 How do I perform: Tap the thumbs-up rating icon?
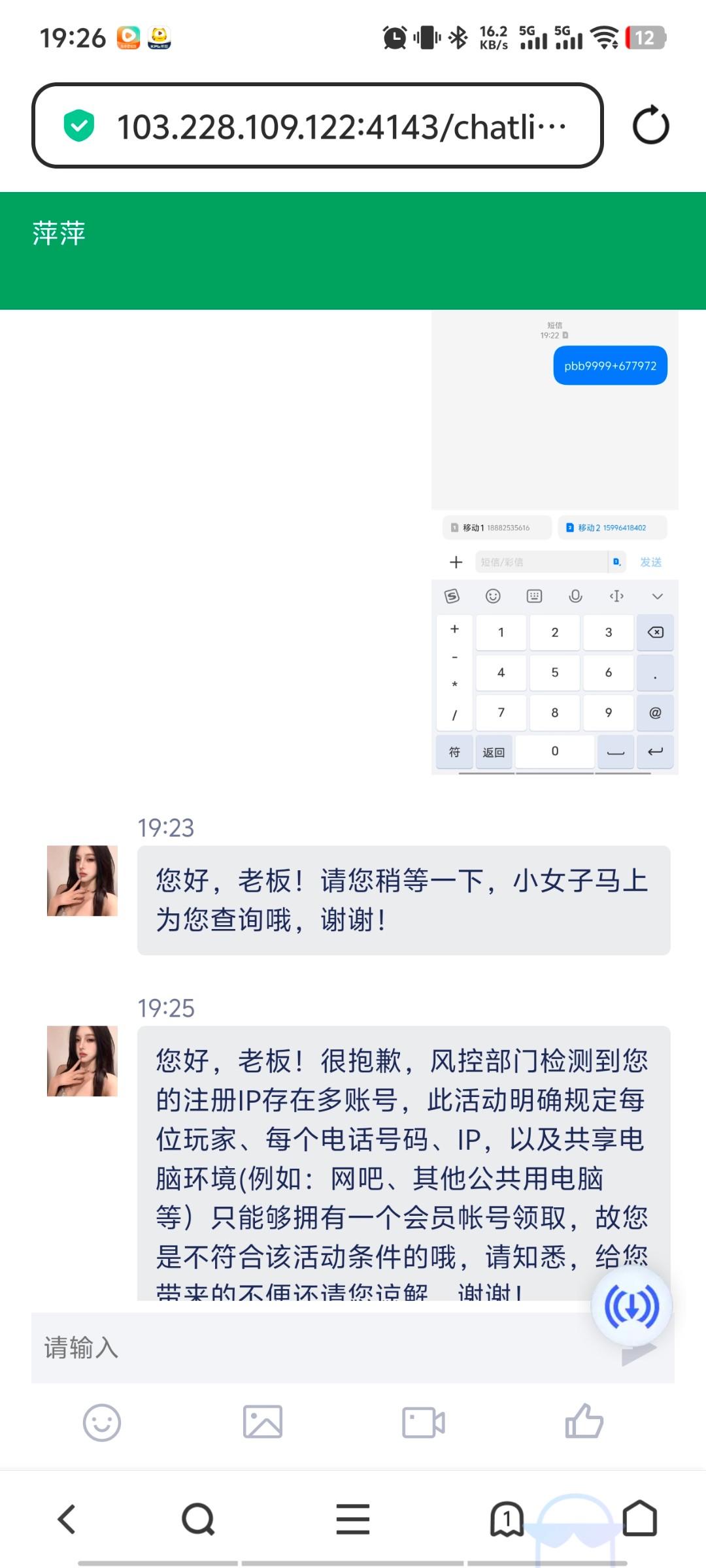tap(584, 1422)
